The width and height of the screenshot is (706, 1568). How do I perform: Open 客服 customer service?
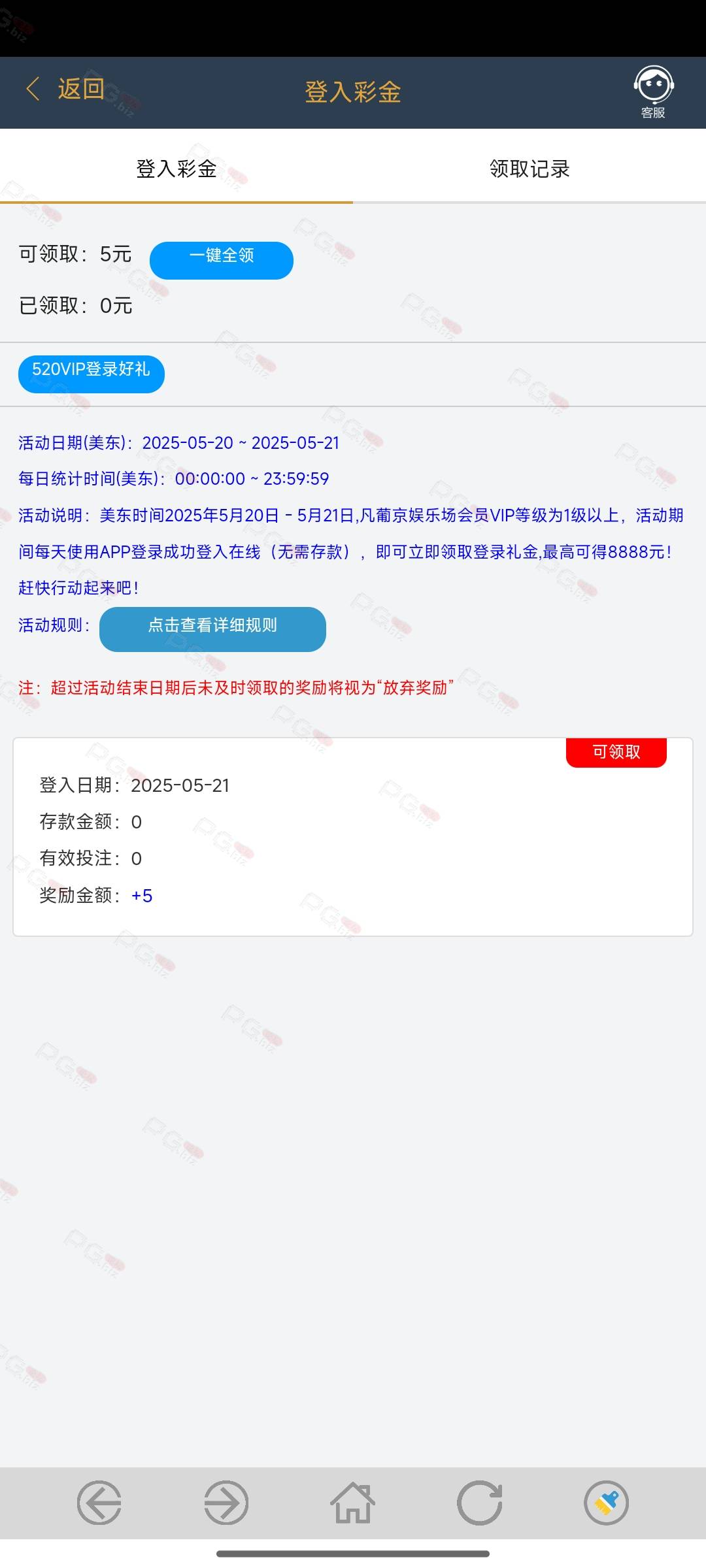click(x=653, y=93)
